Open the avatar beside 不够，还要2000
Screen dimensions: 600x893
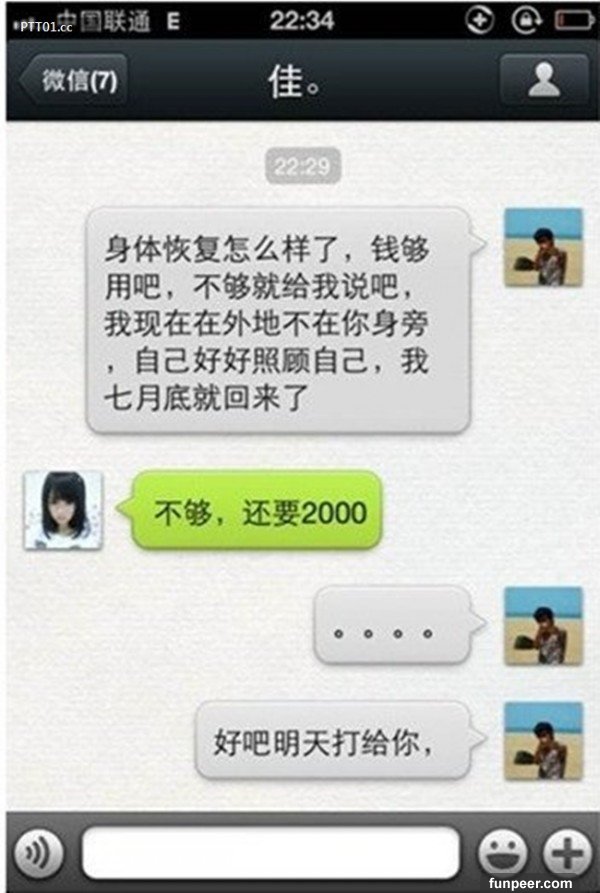pos(63,509)
